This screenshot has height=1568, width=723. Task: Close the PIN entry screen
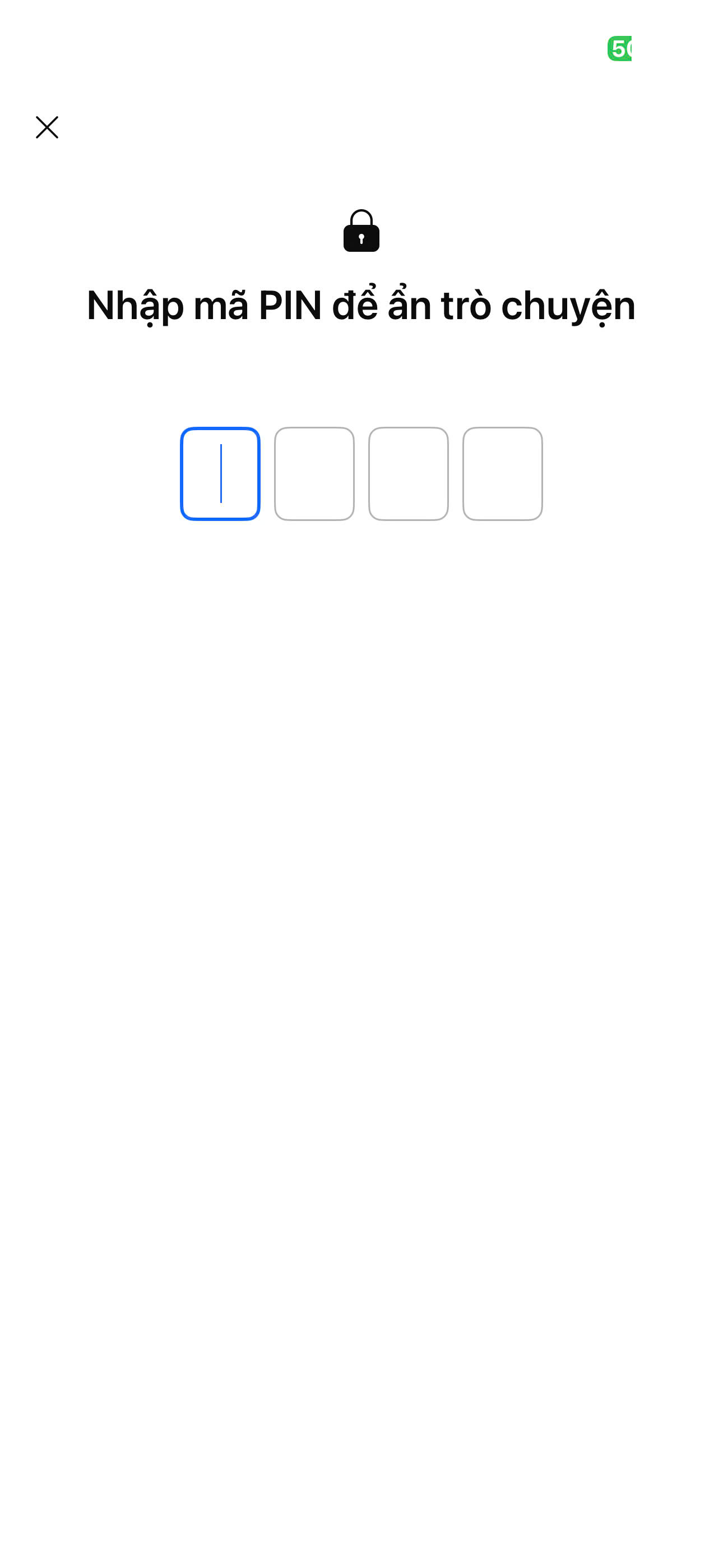click(x=47, y=127)
